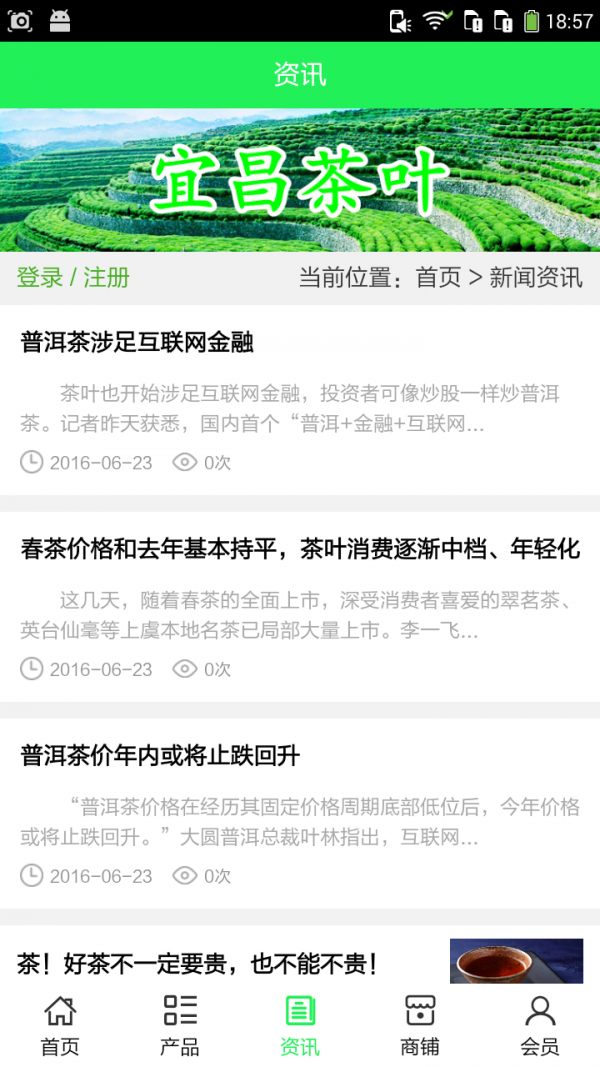This screenshot has height=1067, width=600.
Task: Open article 普洱茶涉足互联网金融
Action: point(137,342)
